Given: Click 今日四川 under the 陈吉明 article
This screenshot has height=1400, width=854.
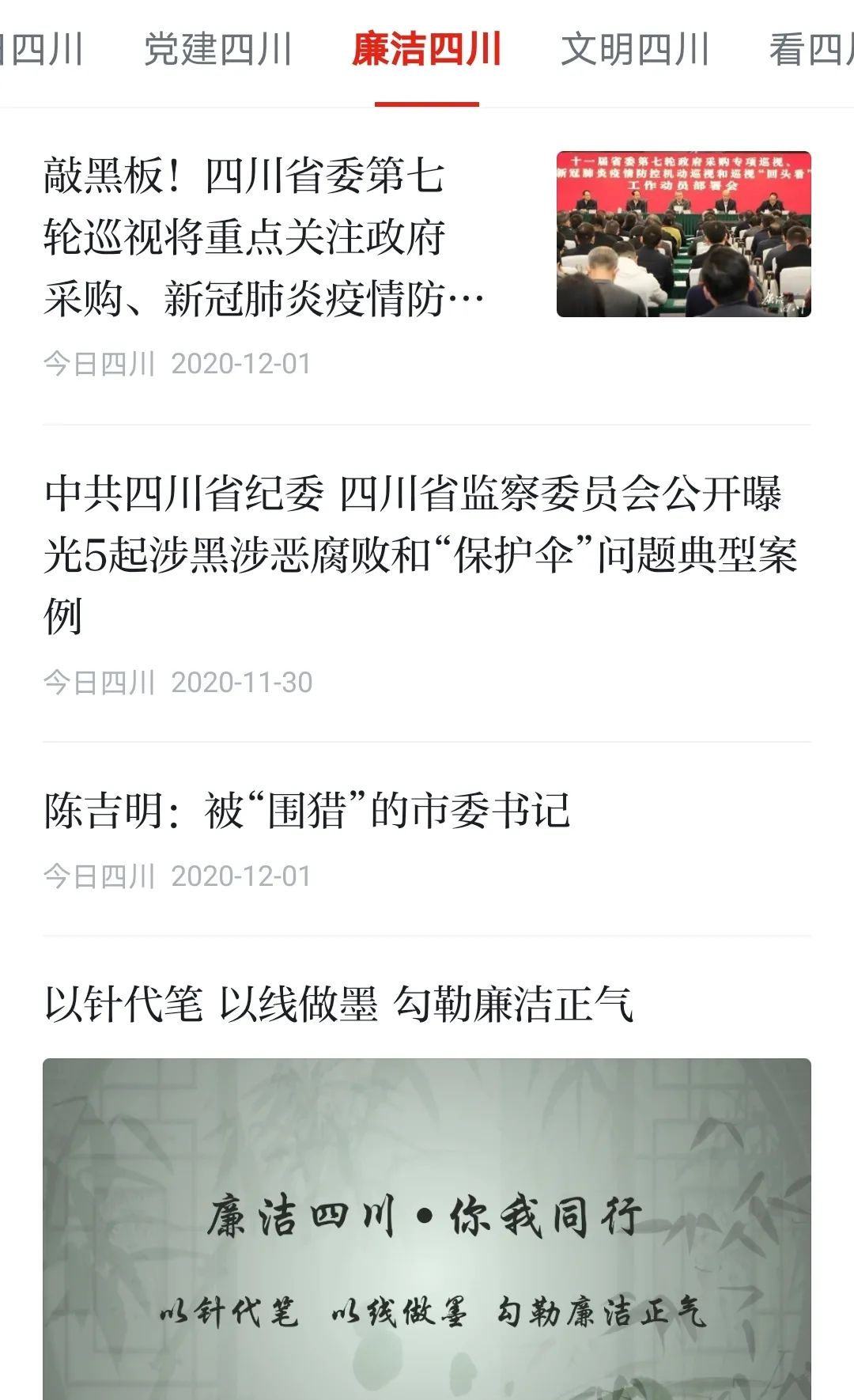Looking at the screenshot, I should pos(98,874).
